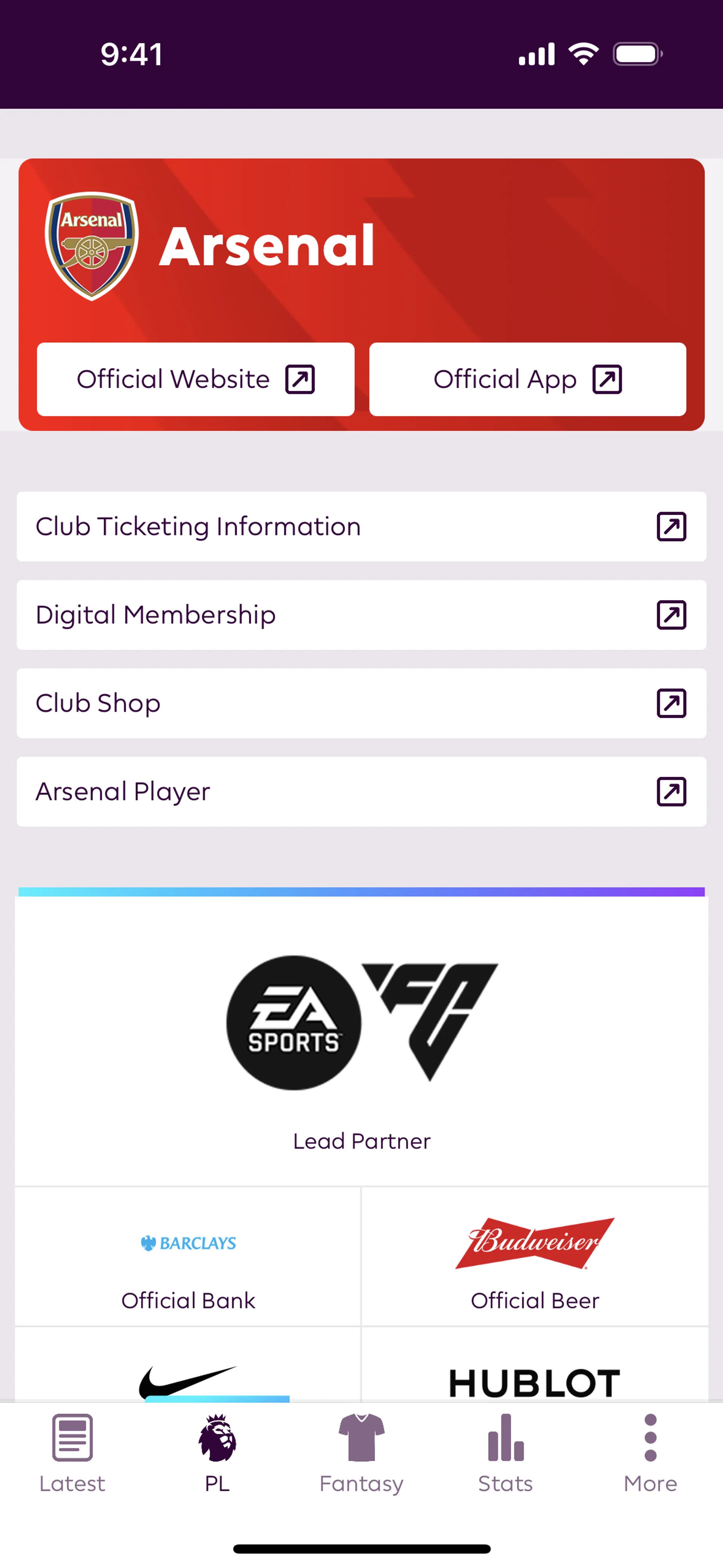View Digital Membership page

coord(361,615)
